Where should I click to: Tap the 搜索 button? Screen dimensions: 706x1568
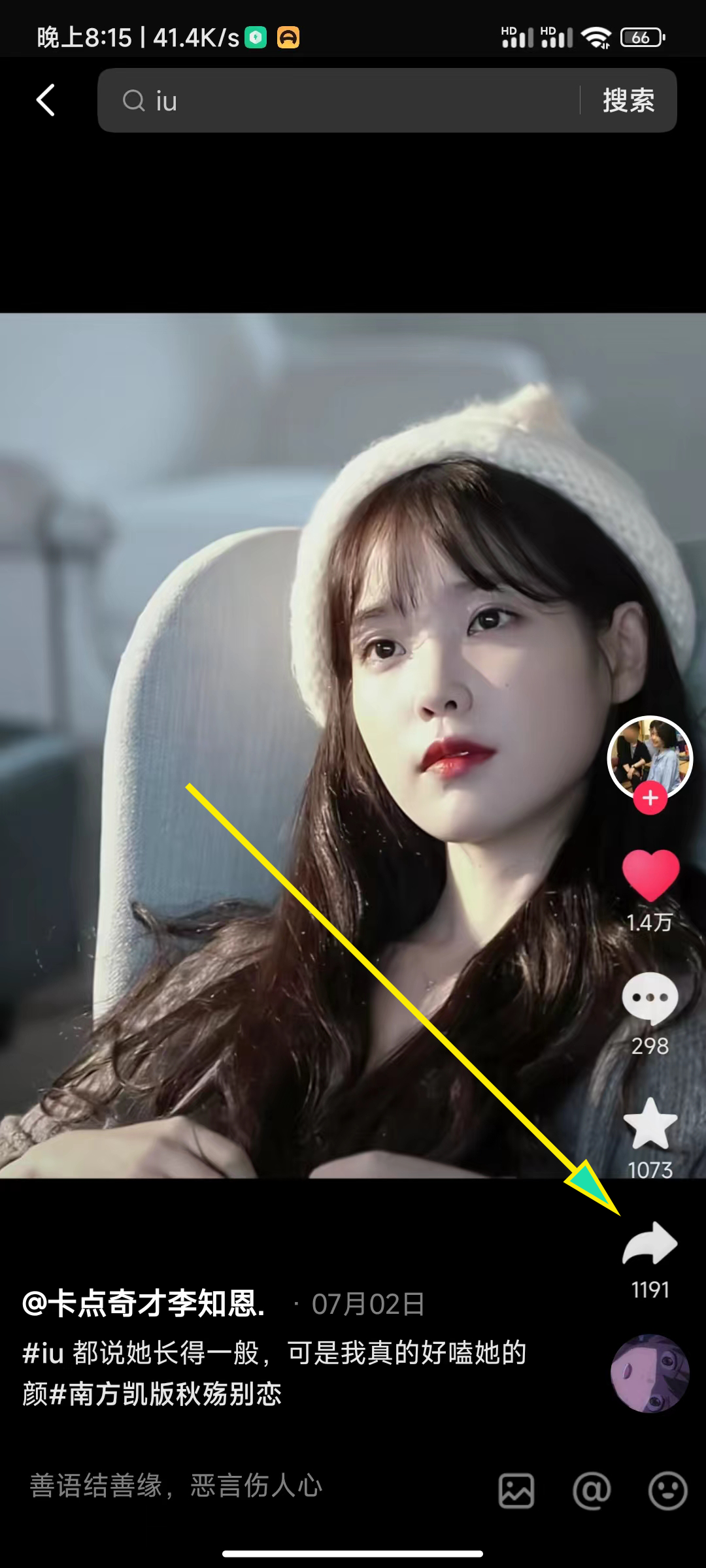pos(628,101)
